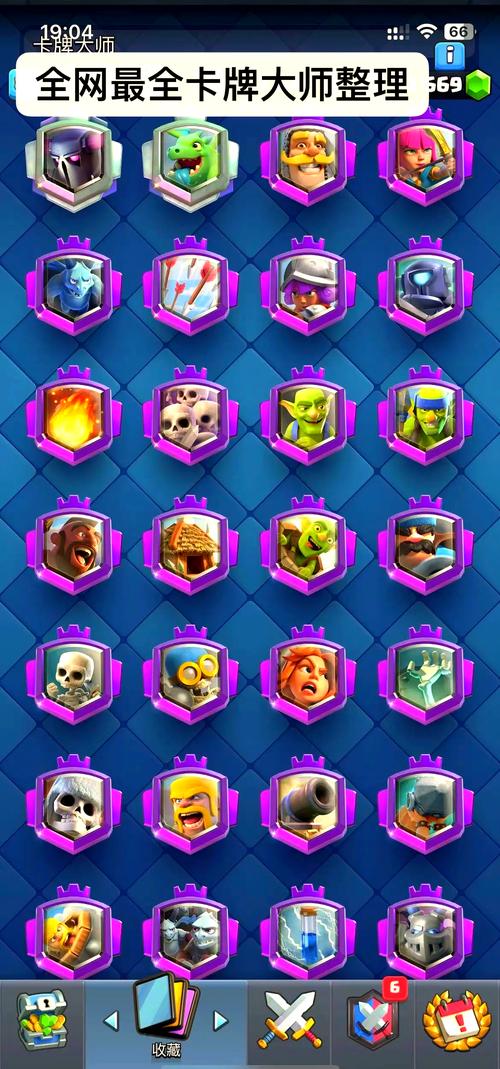The image size is (500, 1069).
Task: Open the clan shield tab with 6 badge
Action: coord(373,1020)
